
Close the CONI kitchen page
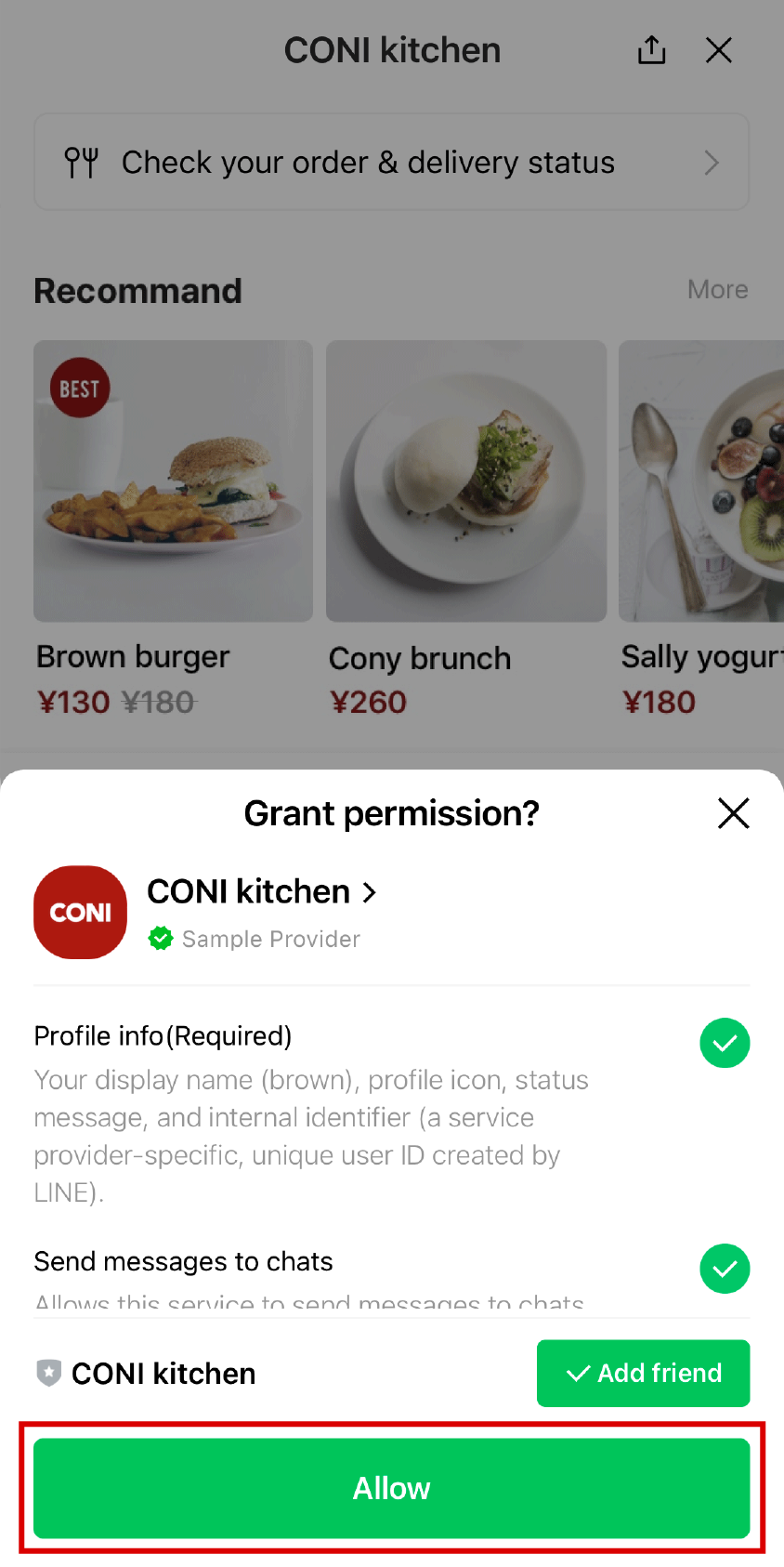pyautogui.click(x=719, y=50)
